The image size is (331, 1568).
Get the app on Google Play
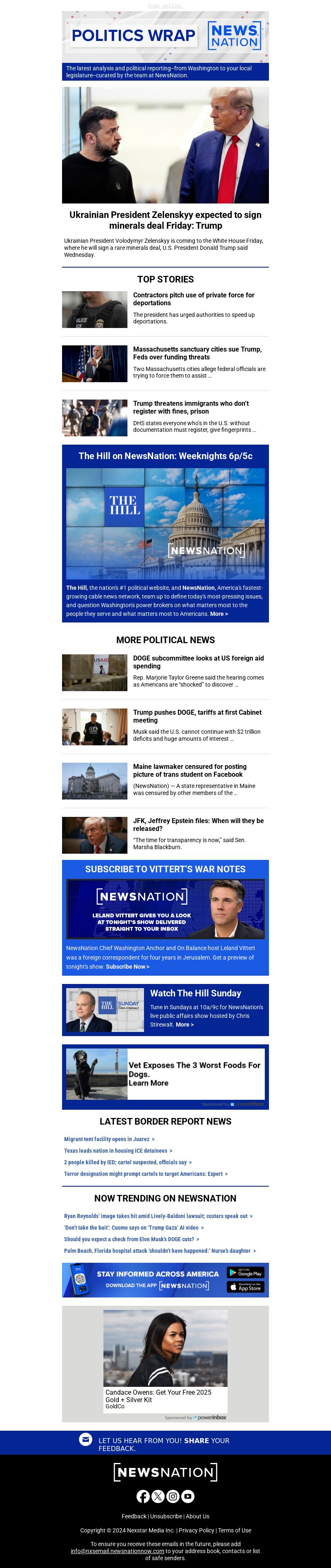coord(245,1272)
